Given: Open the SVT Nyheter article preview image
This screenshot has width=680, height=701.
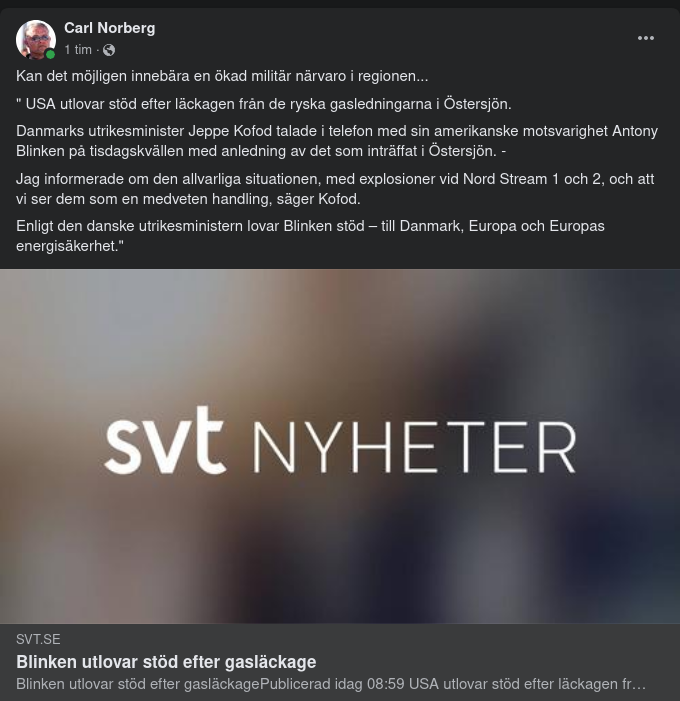Looking at the screenshot, I should [340, 446].
